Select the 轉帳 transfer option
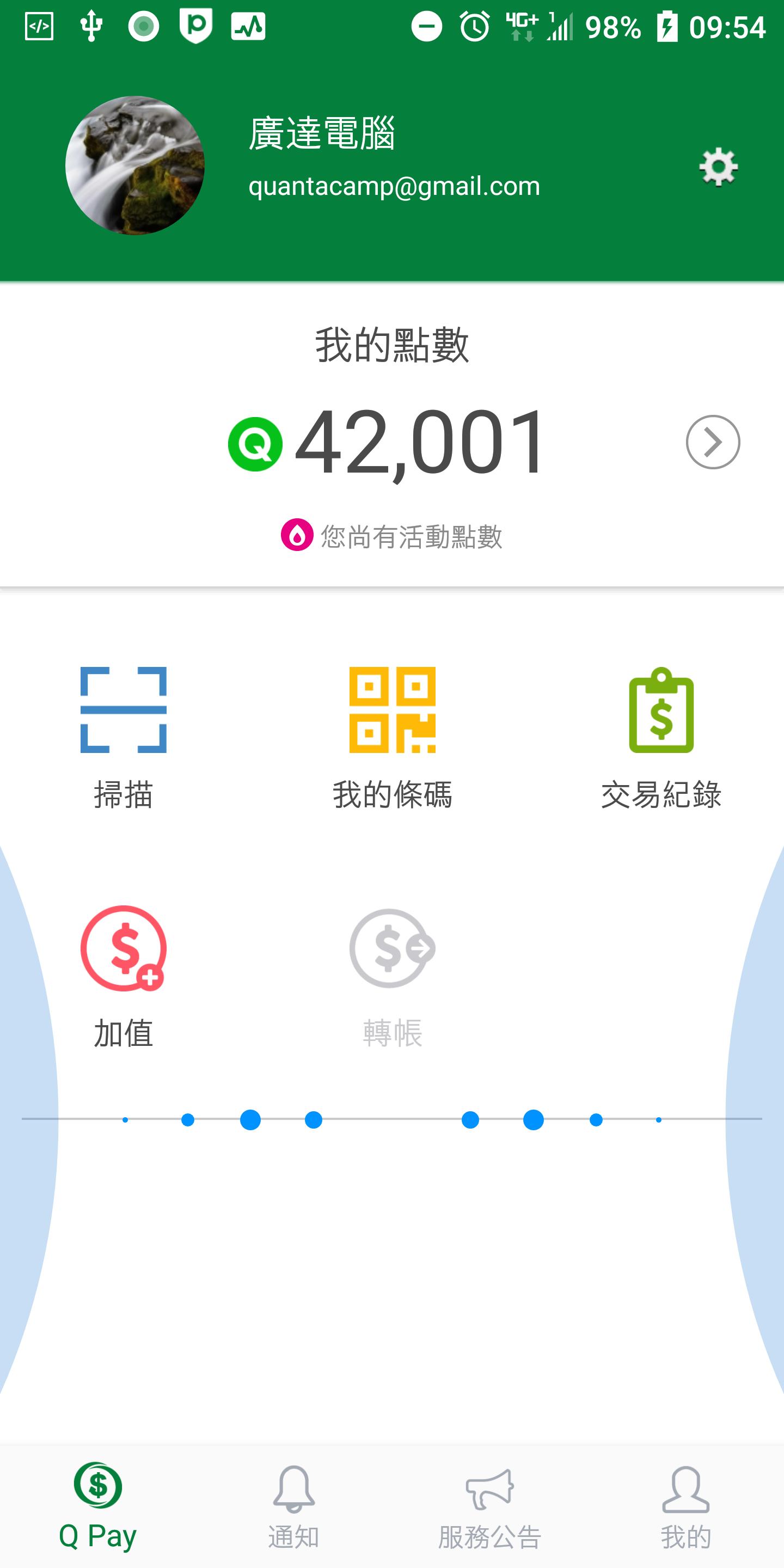Image resolution: width=784 pixels, height=1568 pixels. [392, 977]
